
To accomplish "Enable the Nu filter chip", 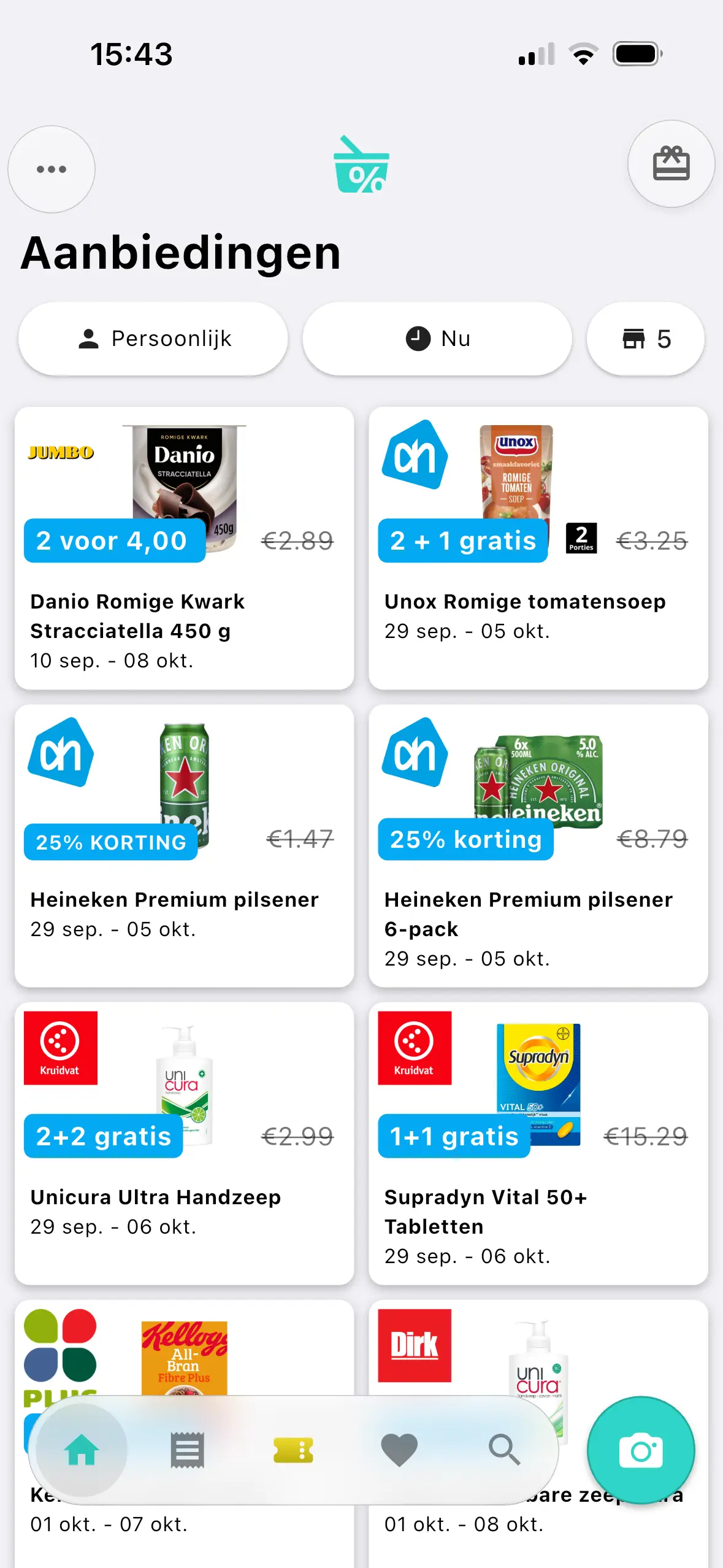I will 436,338.
